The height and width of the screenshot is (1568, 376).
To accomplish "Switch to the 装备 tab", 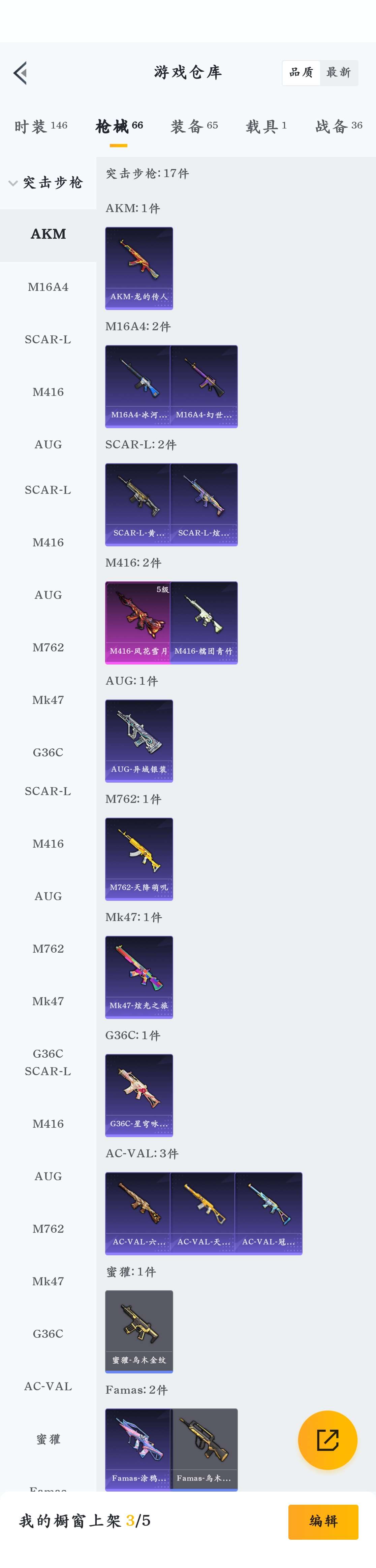I will (x=194, y=126).
